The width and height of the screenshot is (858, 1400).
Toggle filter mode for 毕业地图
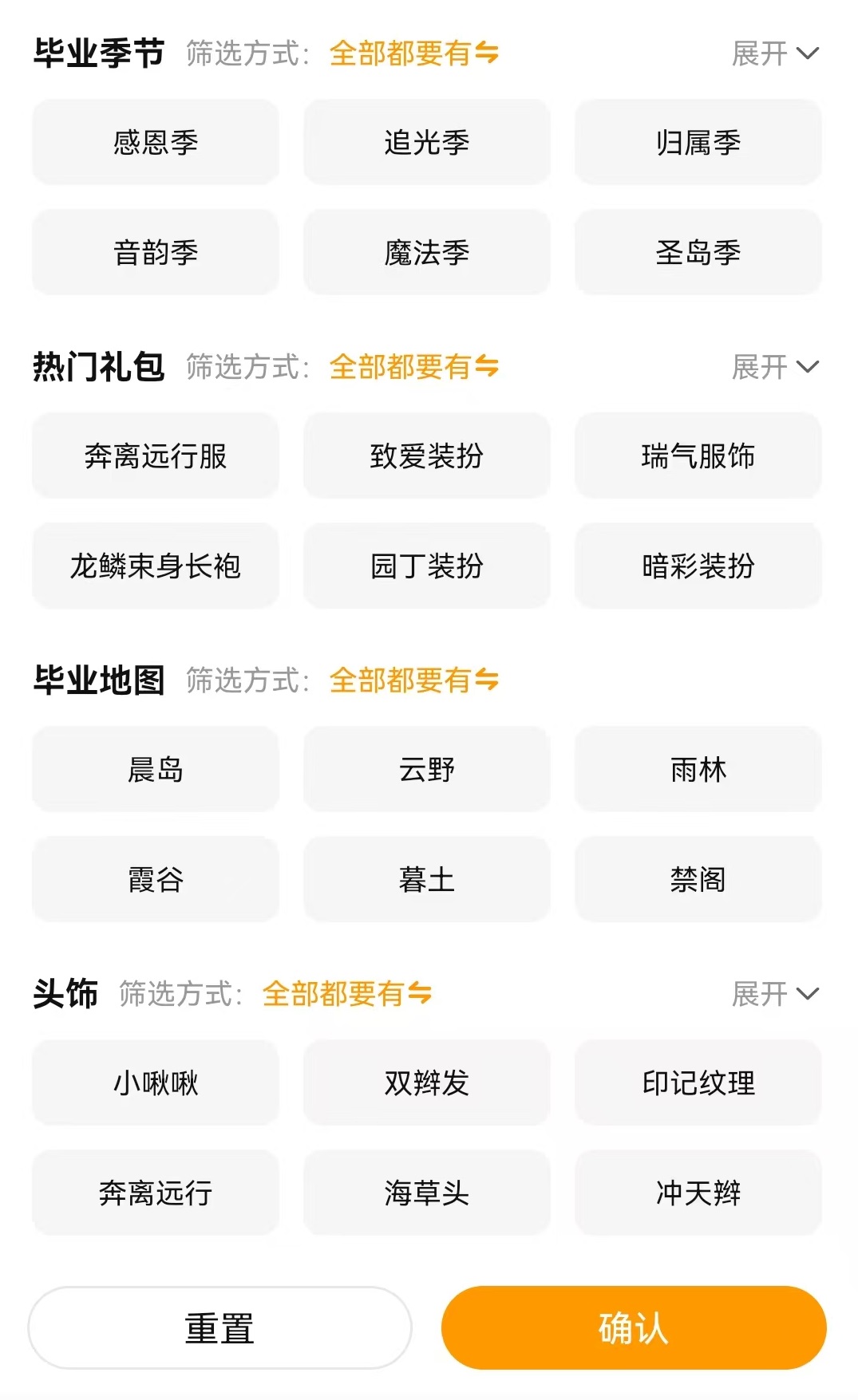pos(413,680)
